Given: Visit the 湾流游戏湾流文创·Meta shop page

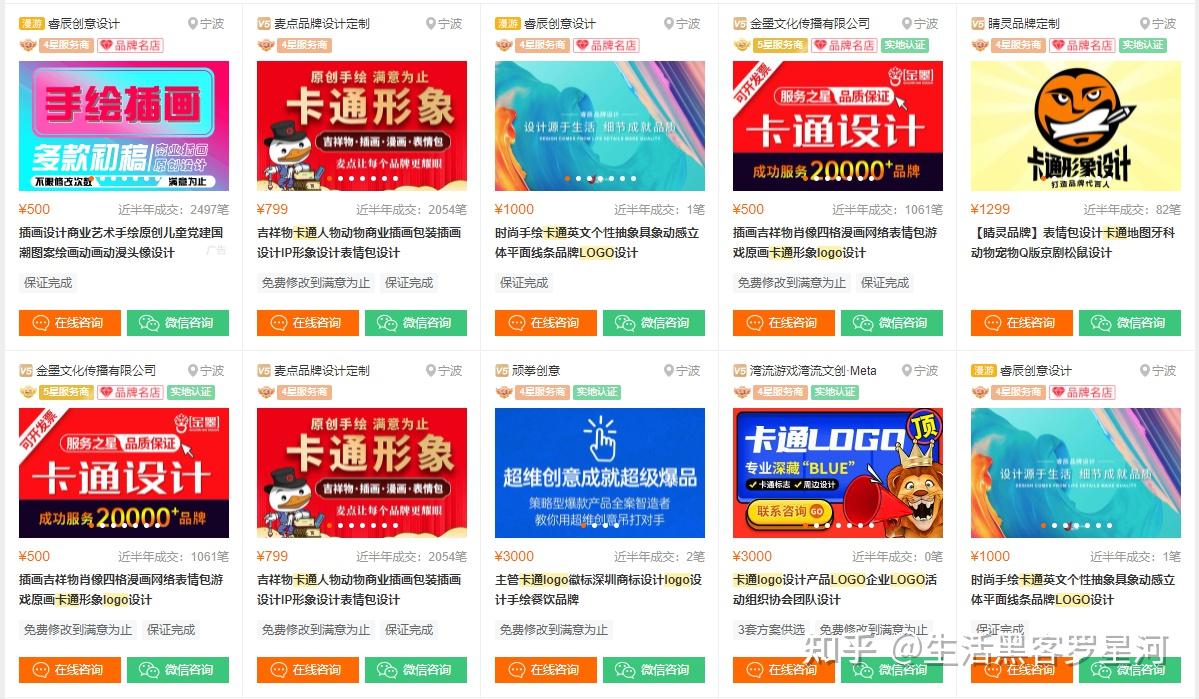Looking at the screenshot, I should click(813, 371).
